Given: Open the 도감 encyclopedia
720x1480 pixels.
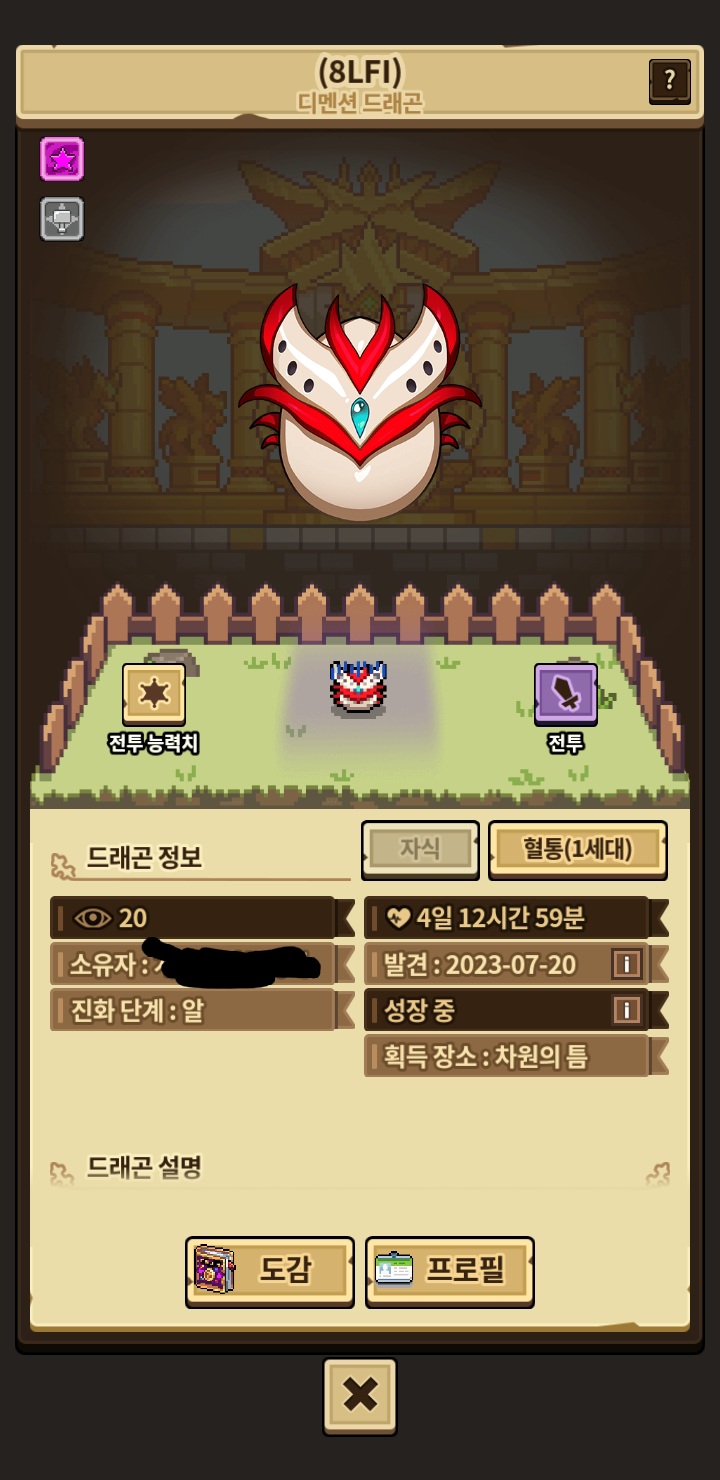Looking at the screenshot, I should pyautogui.click(x=270, y=1271).
